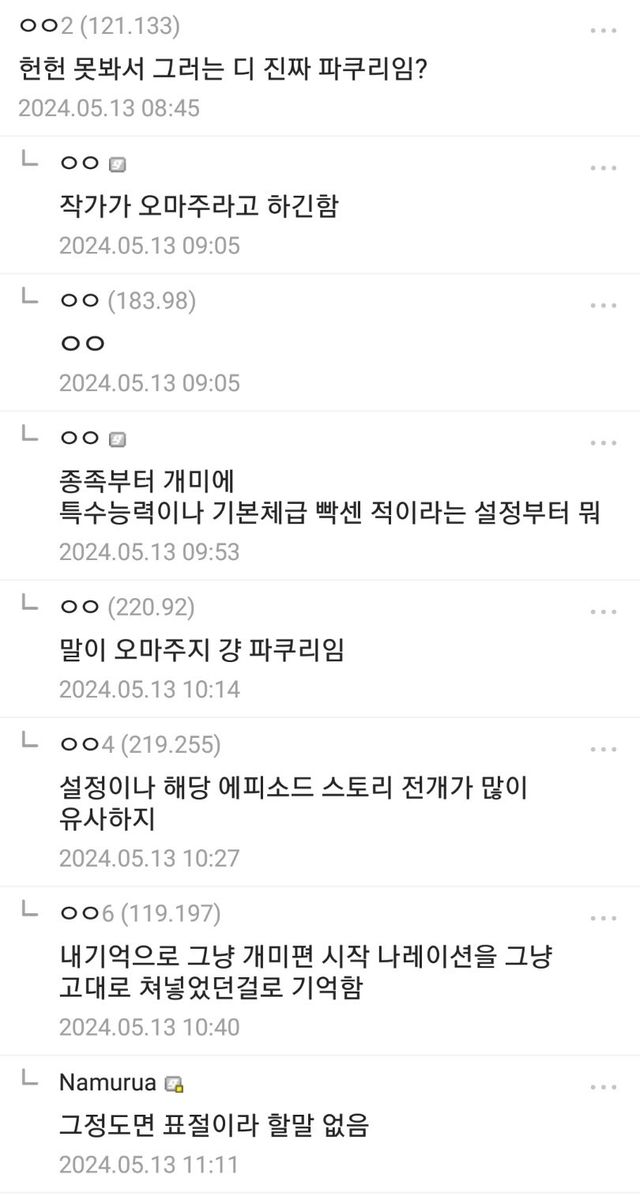Open menu for ㅇㅇ6 (119.197) reply

click(604, 917)
